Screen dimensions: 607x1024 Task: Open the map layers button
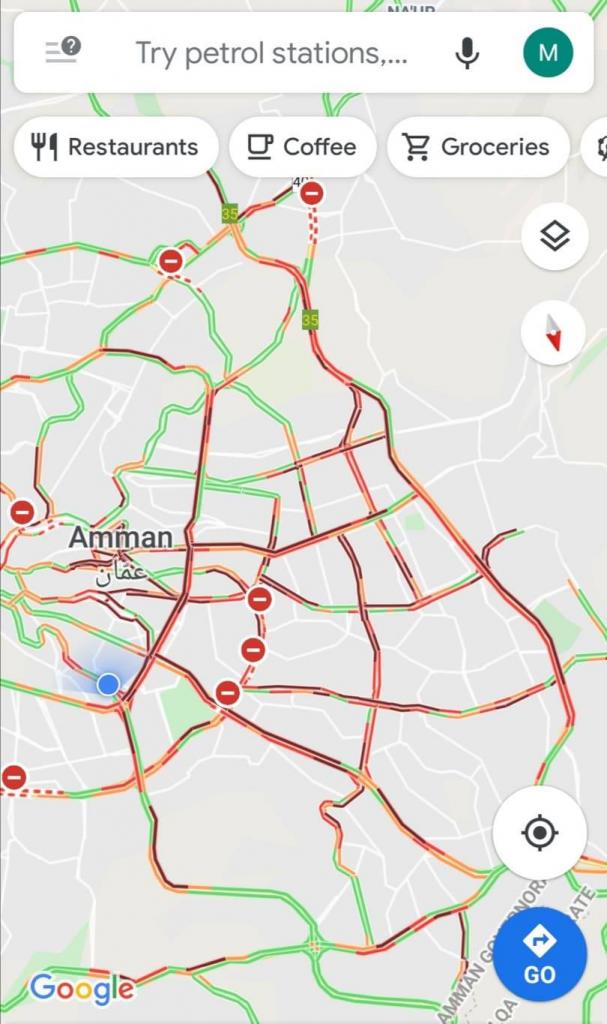555,236
